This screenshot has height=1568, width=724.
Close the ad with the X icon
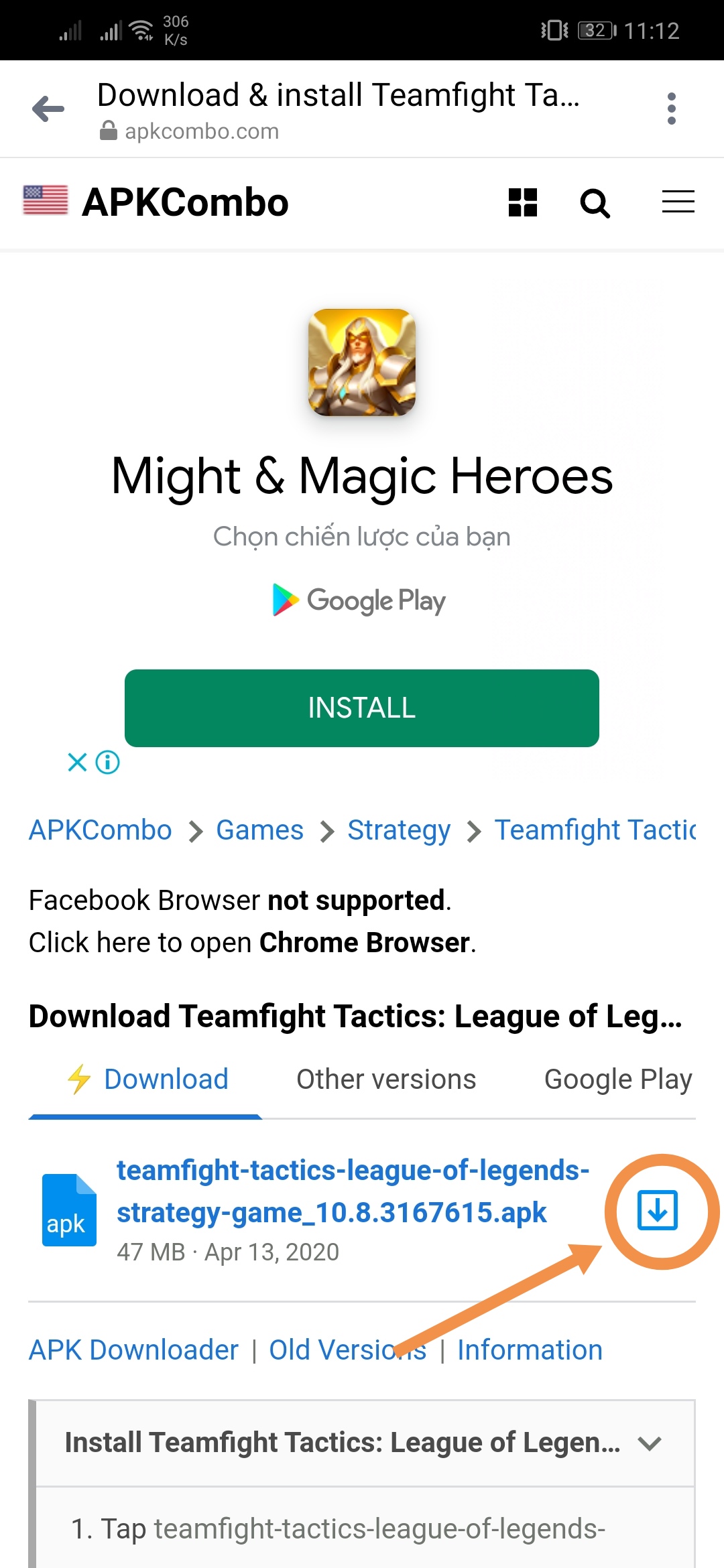click(x=78, y=762)
